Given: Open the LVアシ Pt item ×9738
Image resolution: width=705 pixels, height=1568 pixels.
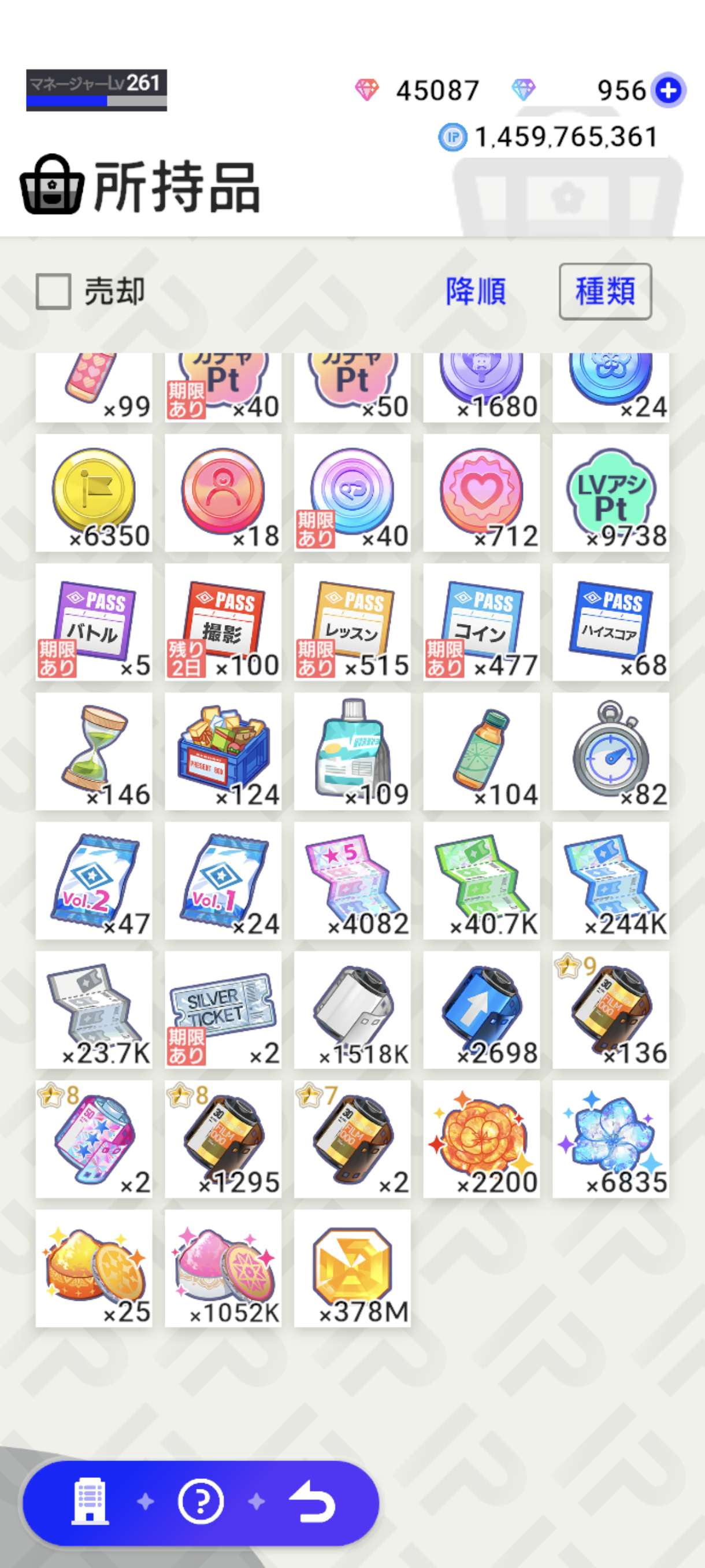Looking at the screenshot, I should pyautogui.click(x=610, y=493).
